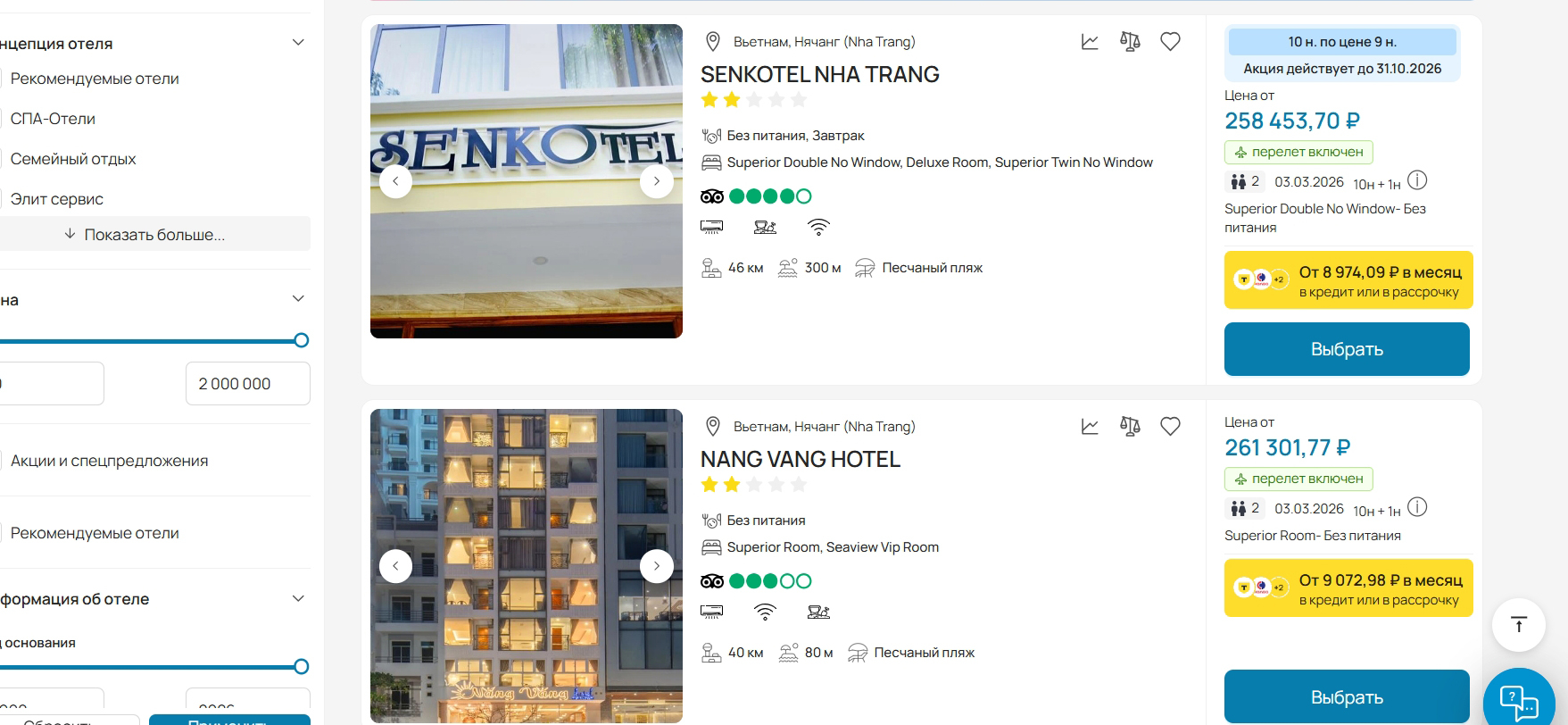Check the СПА-Отели filter
This screenshot has width=1568, height=725.
pos(53,119)
